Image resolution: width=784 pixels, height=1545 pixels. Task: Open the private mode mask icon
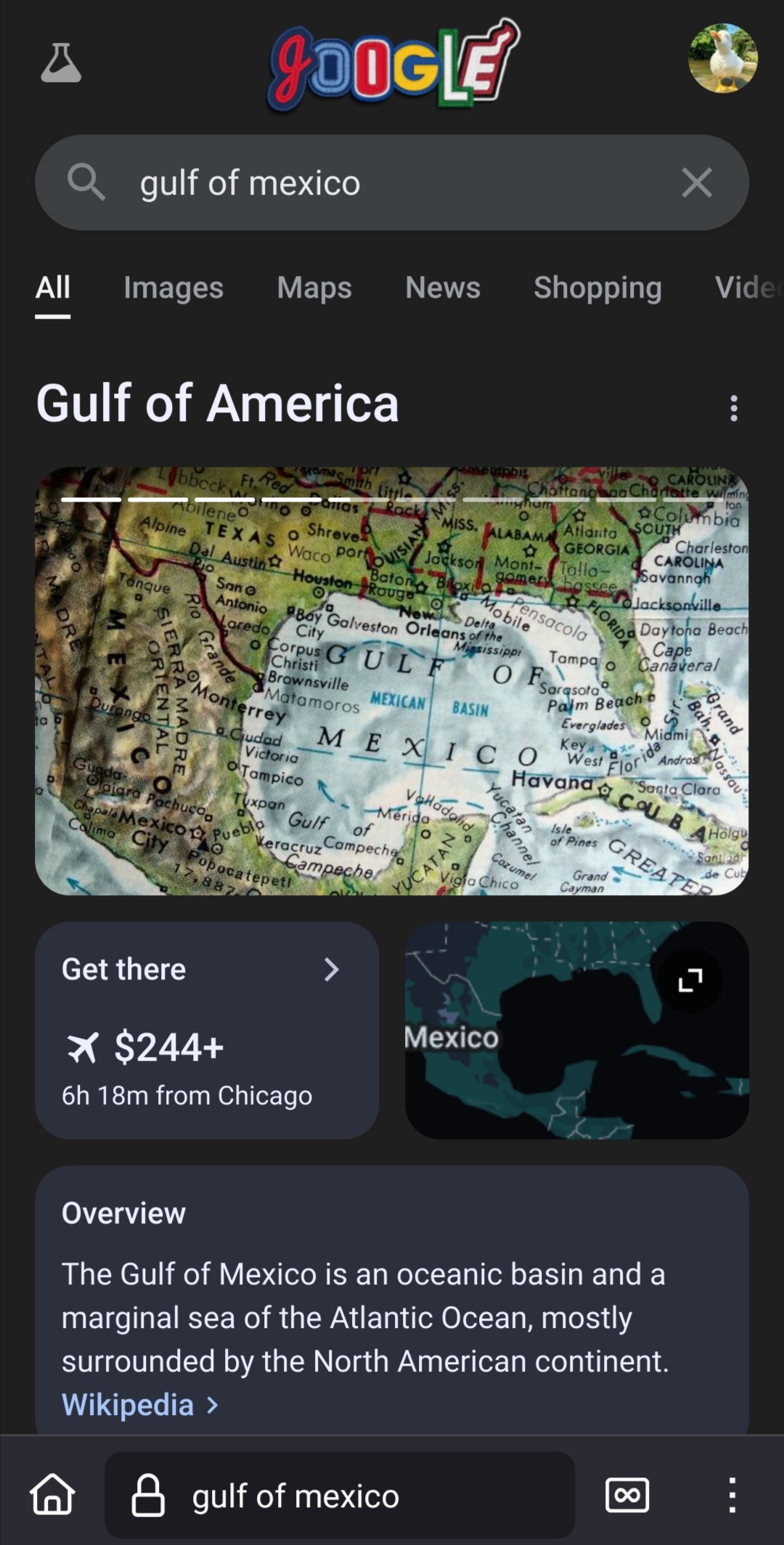coord(627,1495)
